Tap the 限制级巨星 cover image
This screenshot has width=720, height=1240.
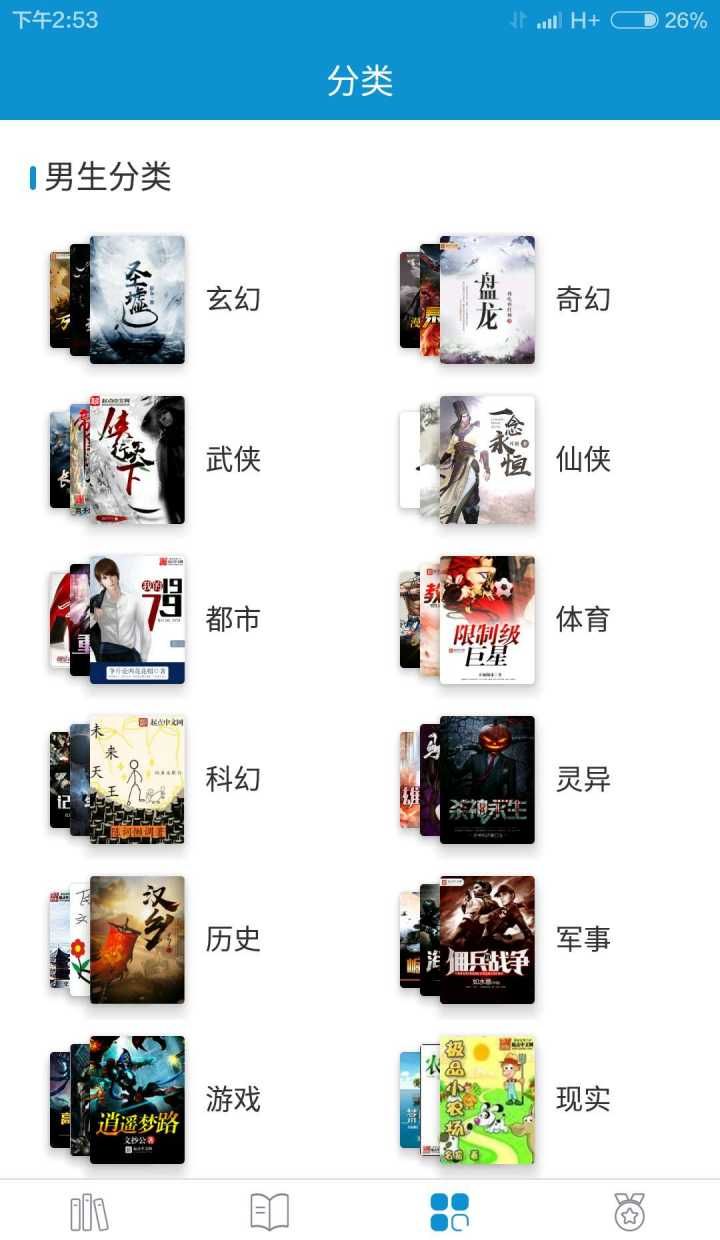tap(487, 620)
